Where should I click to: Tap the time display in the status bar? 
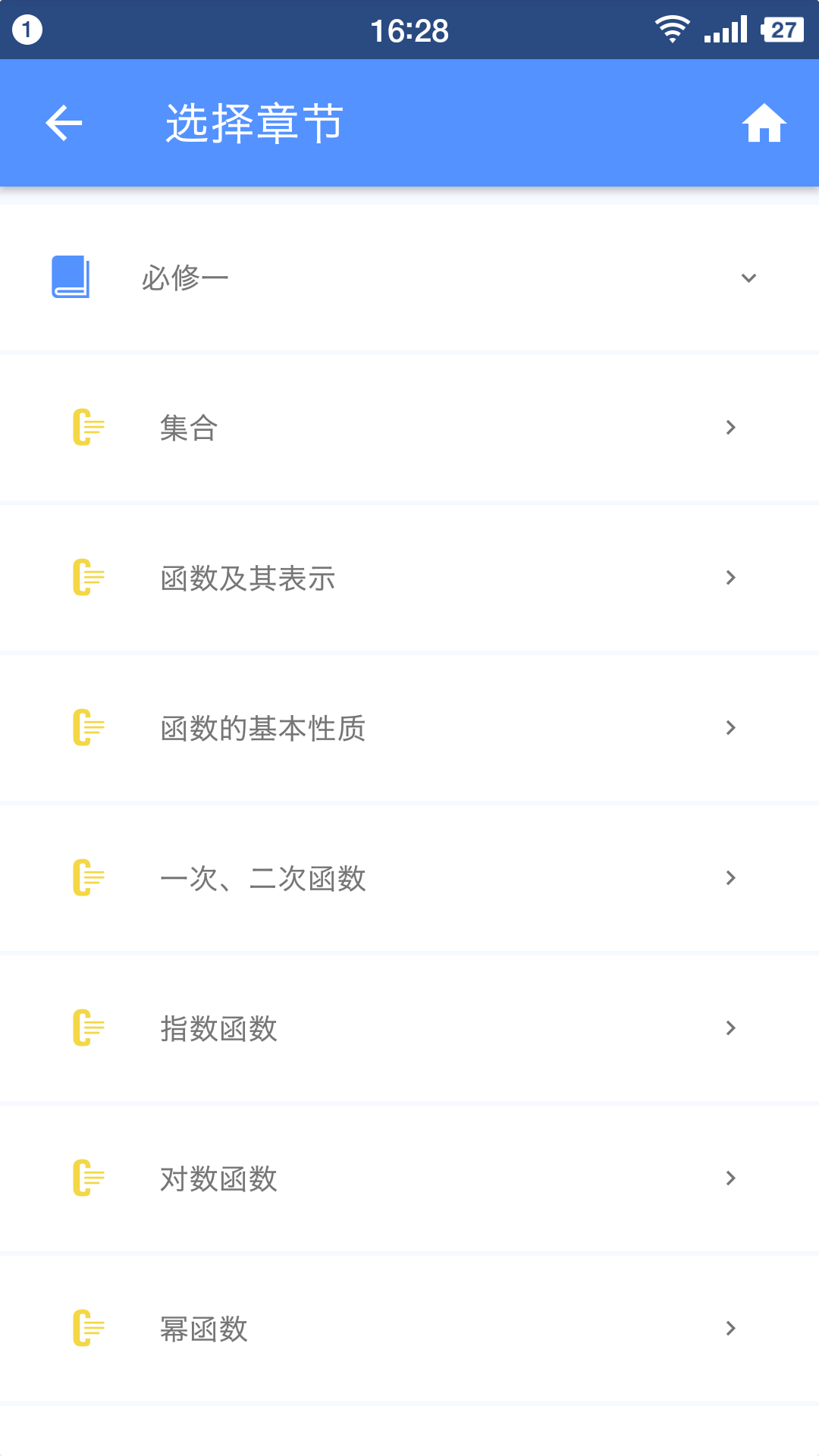point(409,30)
